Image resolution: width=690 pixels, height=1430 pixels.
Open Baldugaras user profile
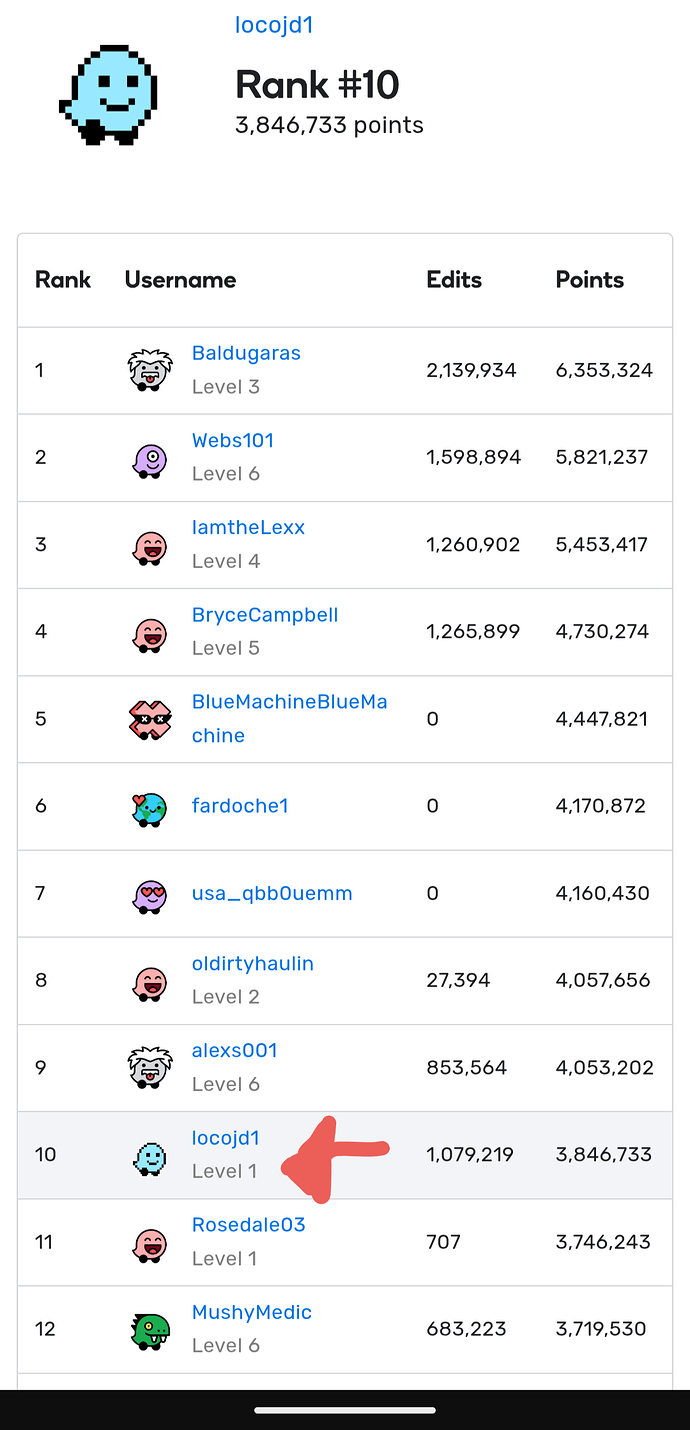(x=246, y=353)
